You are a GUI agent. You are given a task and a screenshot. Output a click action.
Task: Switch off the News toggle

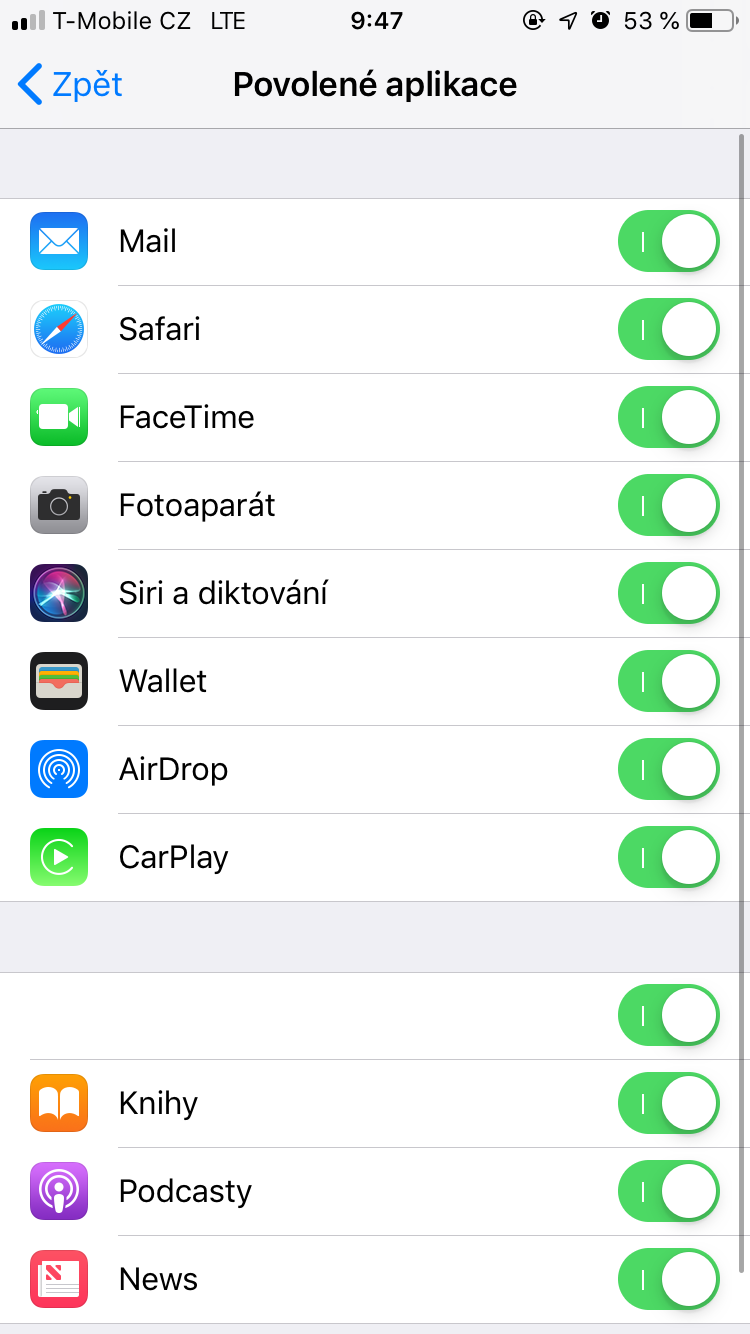click(668, 1279)
